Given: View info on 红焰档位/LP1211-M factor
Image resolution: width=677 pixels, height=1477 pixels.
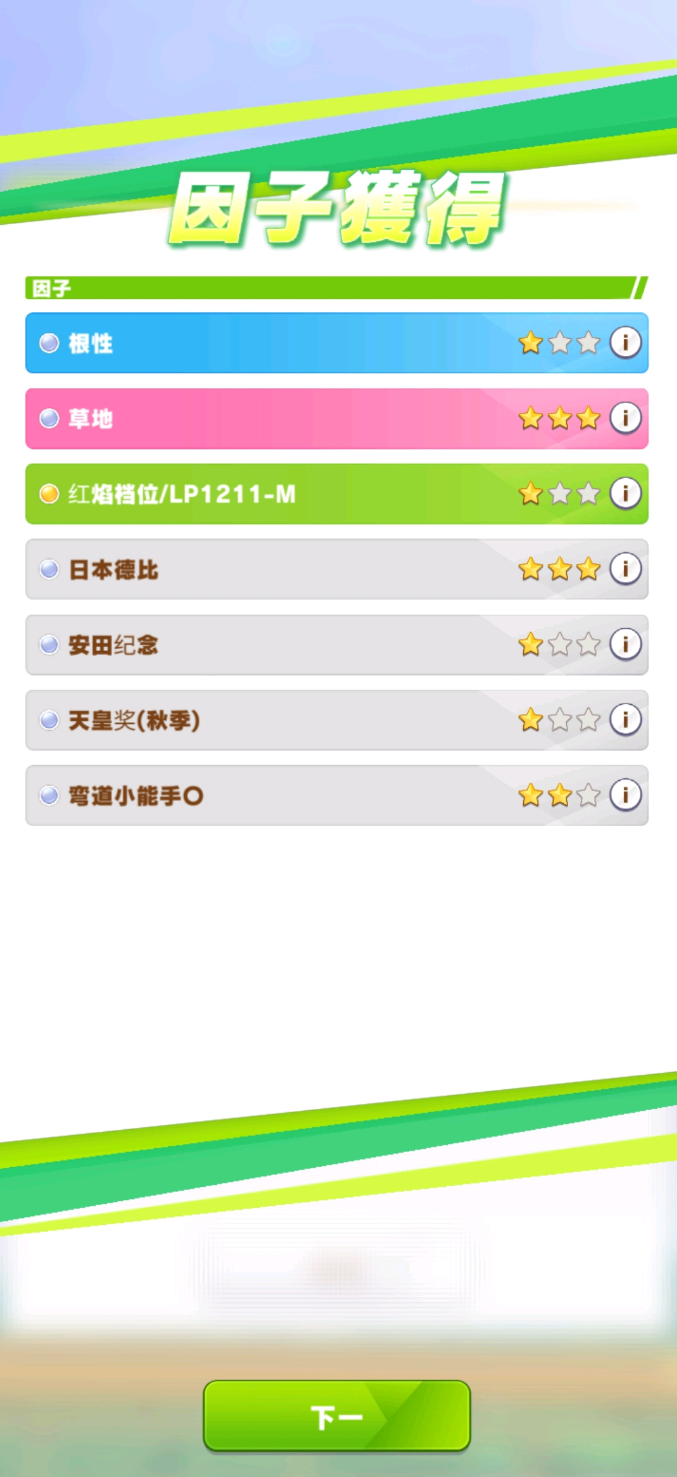Looking at the screenshot, I should [625, 493].
